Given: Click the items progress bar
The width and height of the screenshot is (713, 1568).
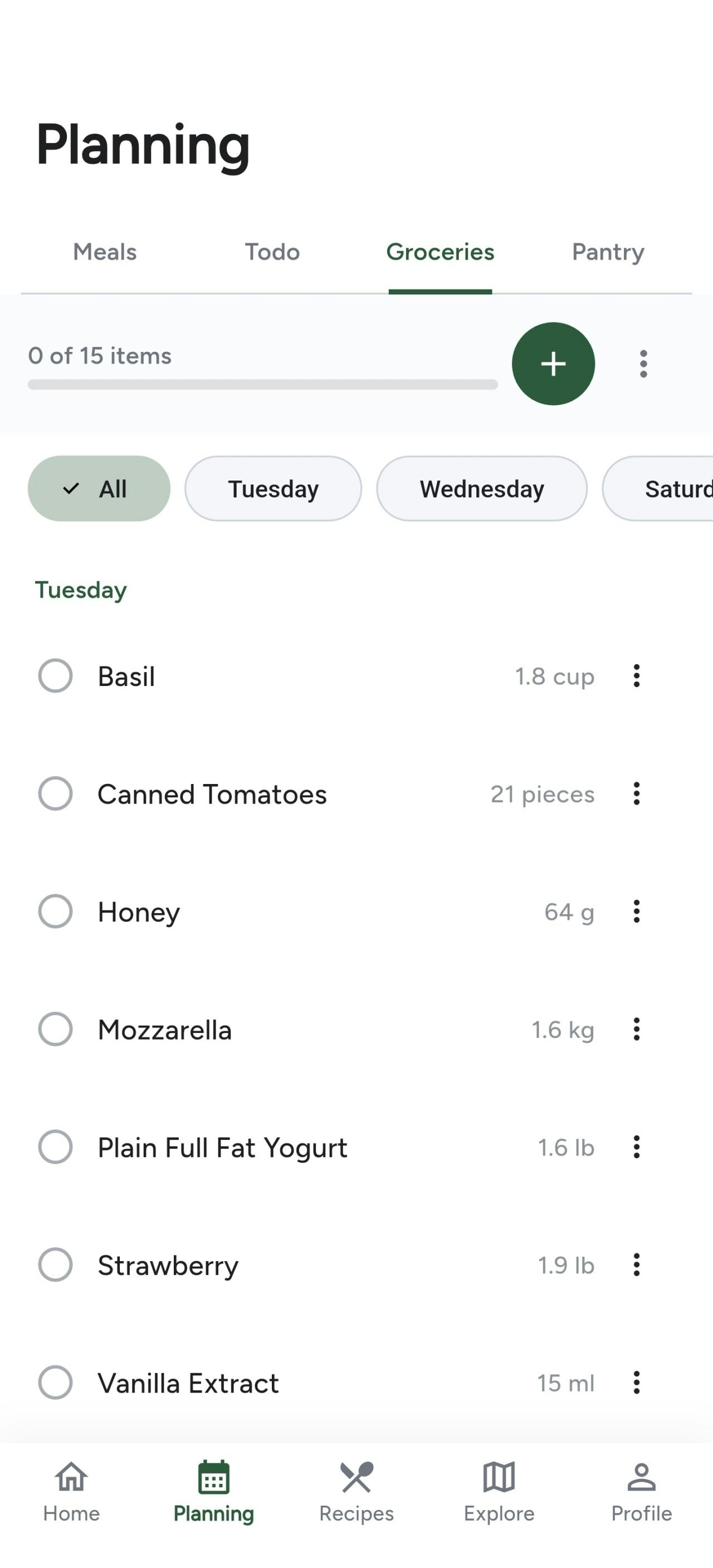Looking at the screenshot, I should pyautogui.click(x=262, y=384).
